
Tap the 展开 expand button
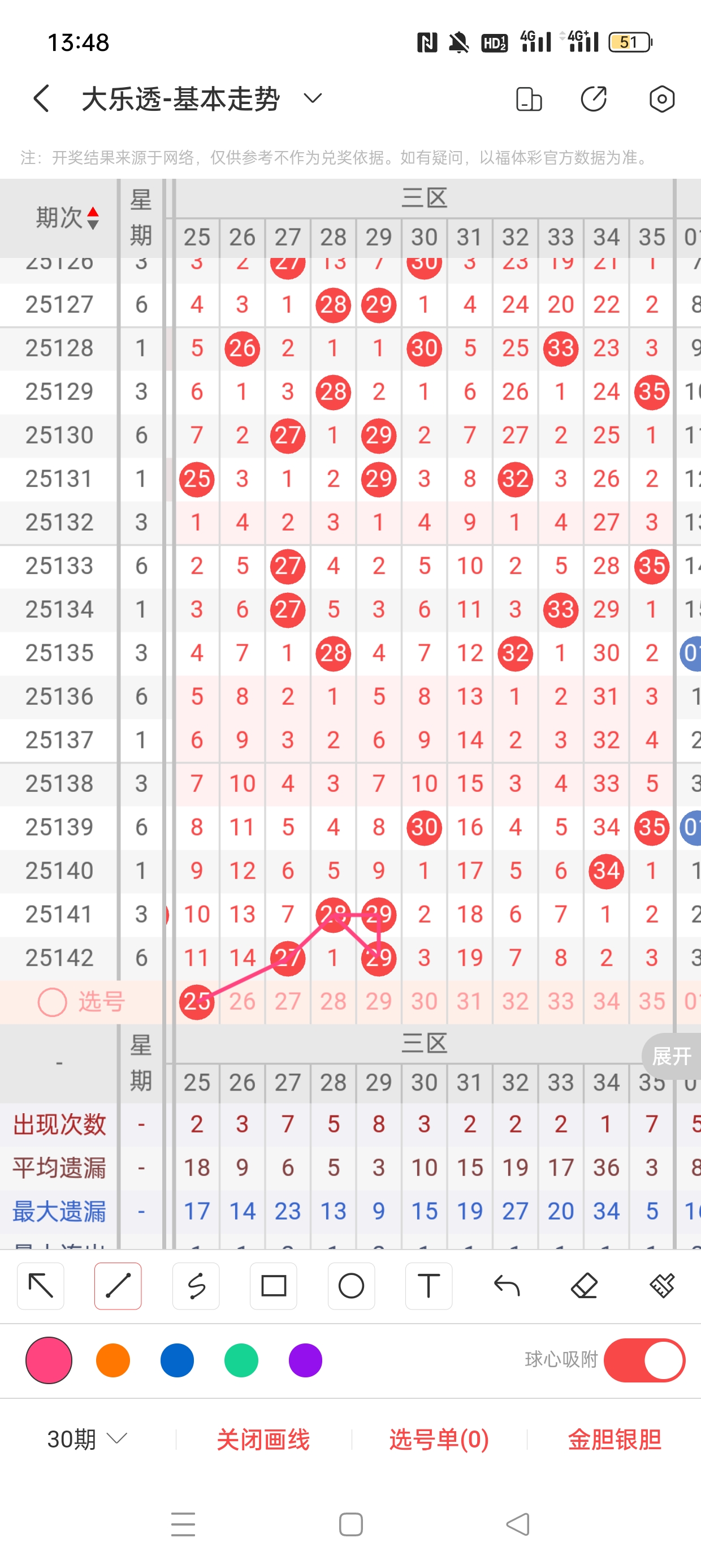(x=670, y=1056)
